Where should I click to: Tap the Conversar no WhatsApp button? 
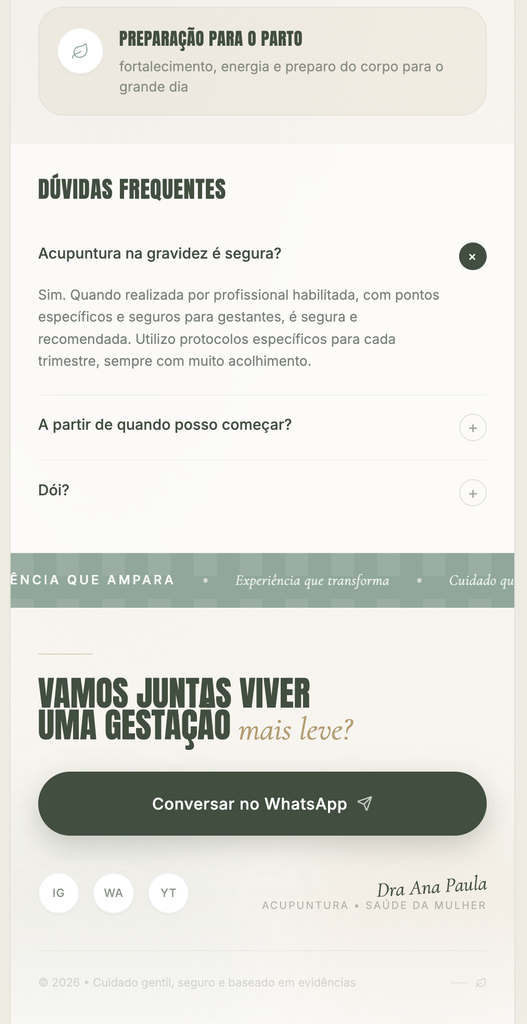[262, 803]
